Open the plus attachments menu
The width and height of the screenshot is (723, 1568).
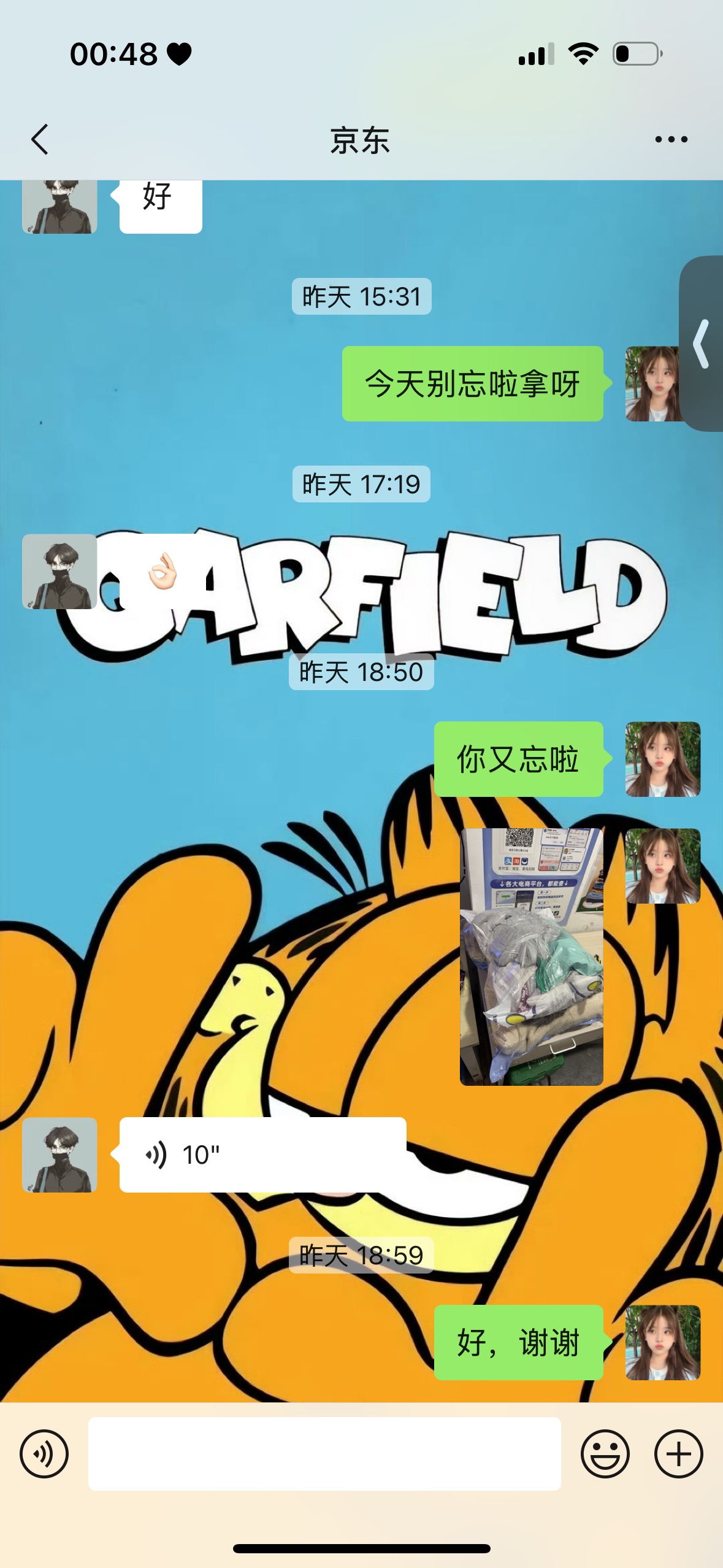point(678,1453)
